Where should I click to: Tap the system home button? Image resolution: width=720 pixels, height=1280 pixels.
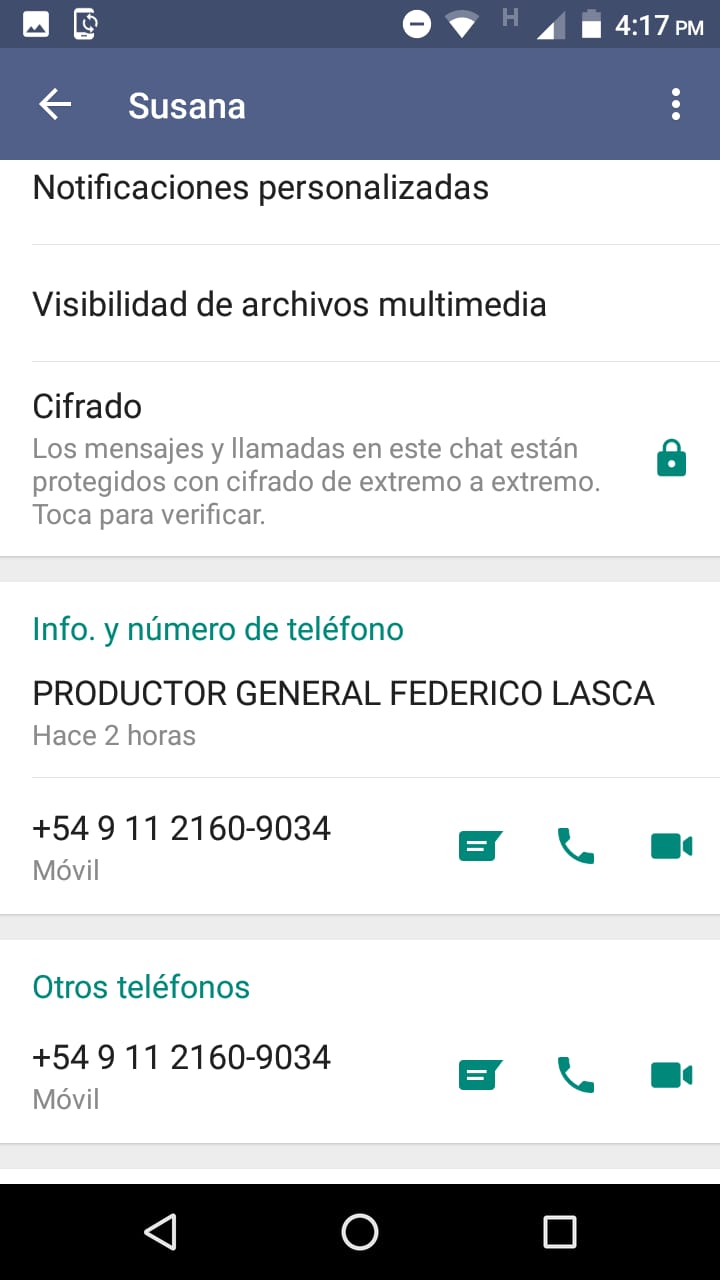pos(360,1232)
